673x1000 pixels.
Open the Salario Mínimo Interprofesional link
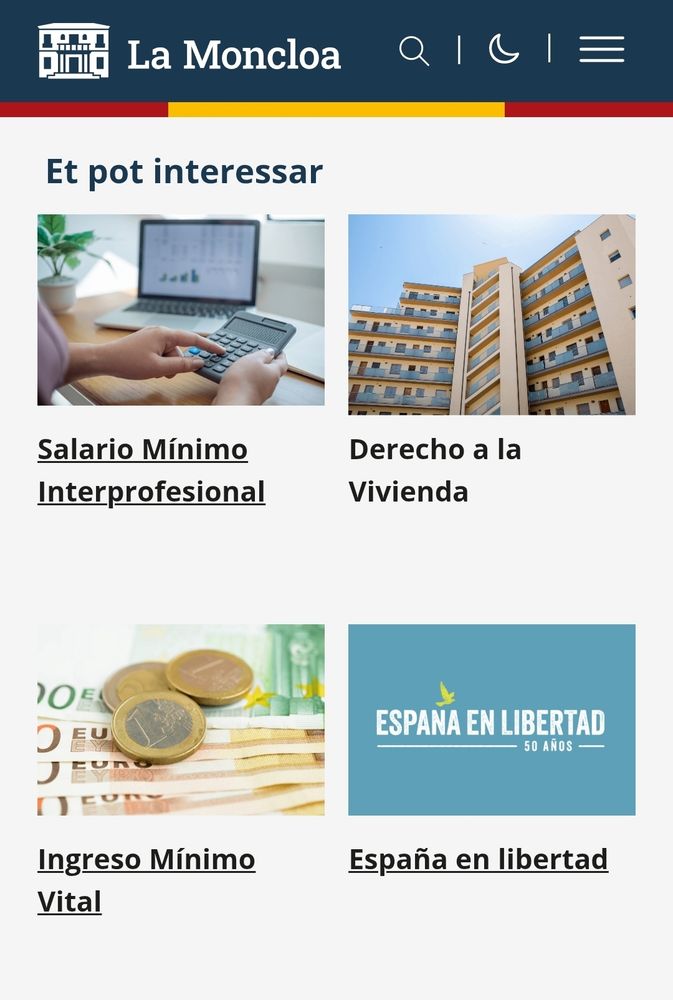pyautogui.click(x=151, y=470)
